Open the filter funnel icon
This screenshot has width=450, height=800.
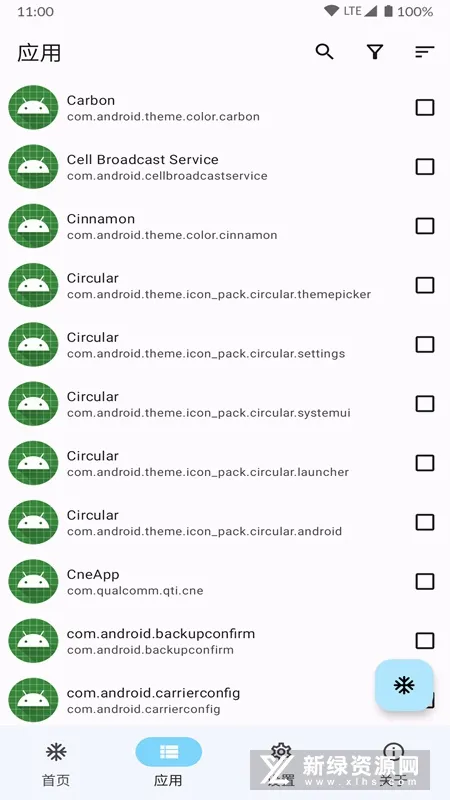pyautogui.click(x=375, y=52)
